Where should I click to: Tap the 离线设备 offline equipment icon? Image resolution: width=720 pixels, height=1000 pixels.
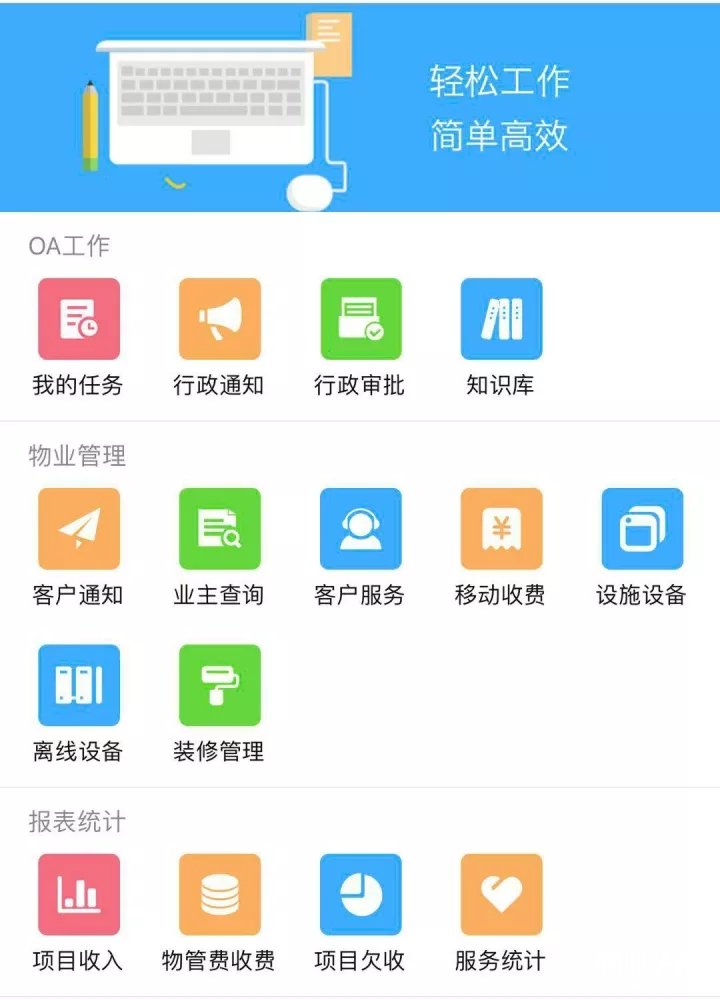[78, 685]
